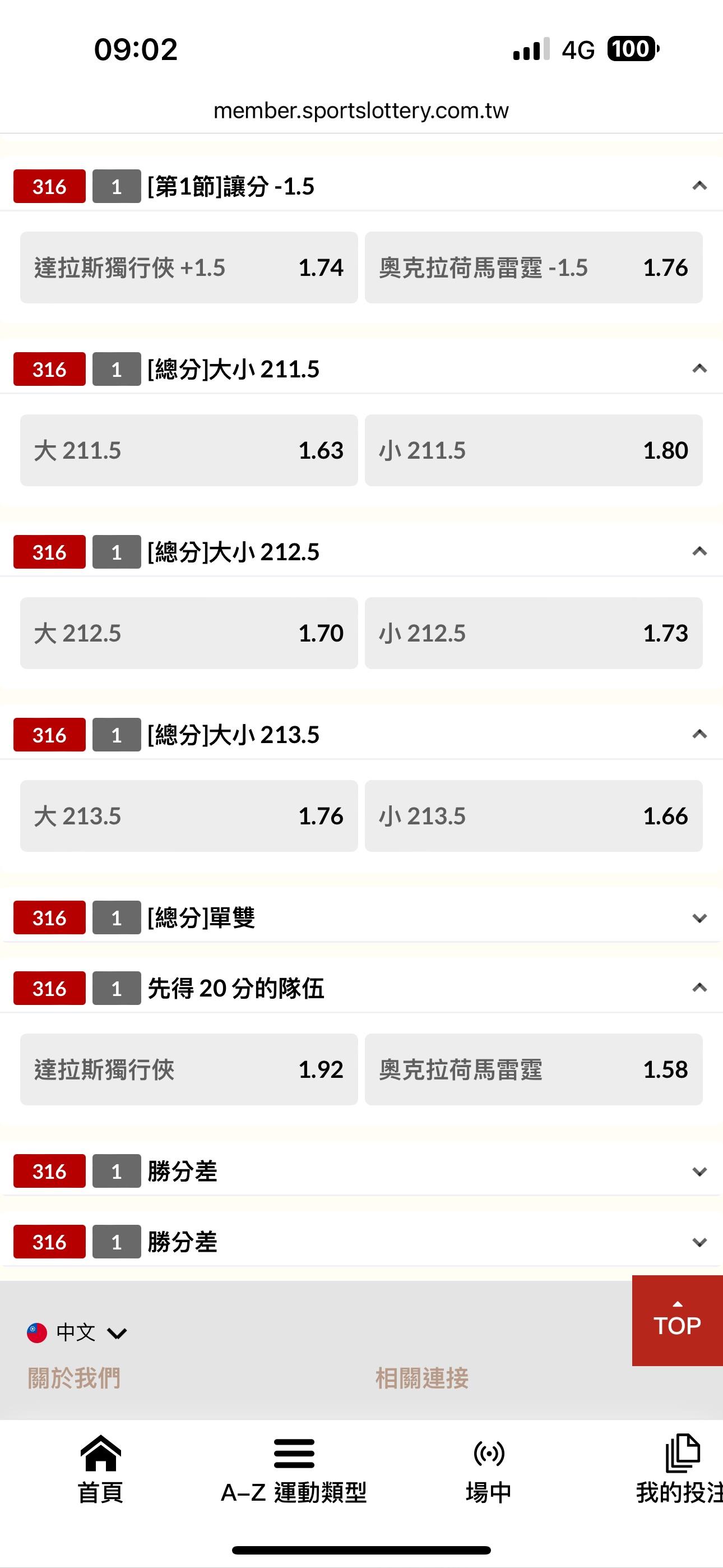Select 達拉斯獨行俠 to score 20 first
This screenshot has height=1568, width=723.
[189, 1069]
